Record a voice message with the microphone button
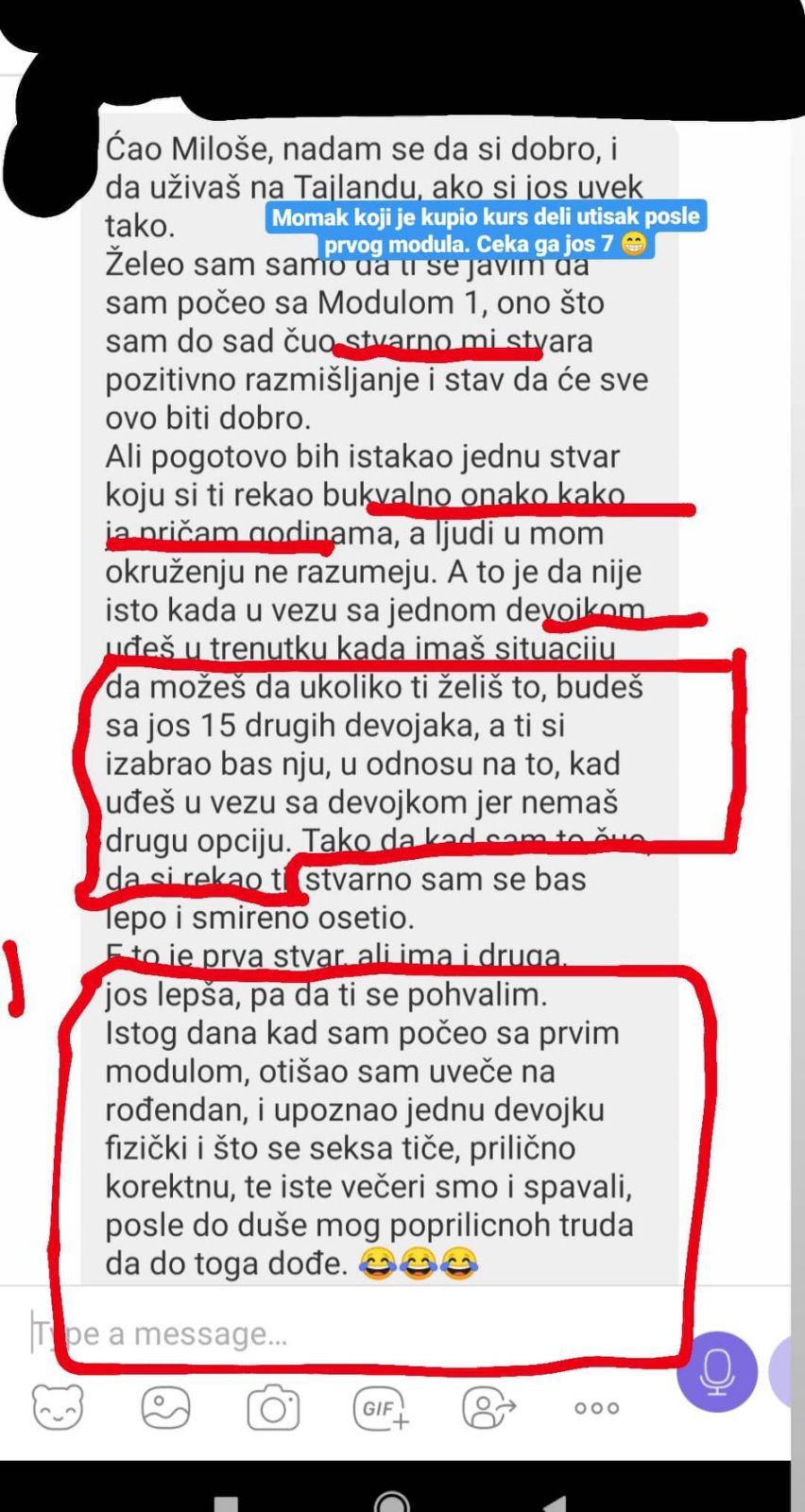The height and width of the screenshot is (1512, 805). tap(717, 1371)
